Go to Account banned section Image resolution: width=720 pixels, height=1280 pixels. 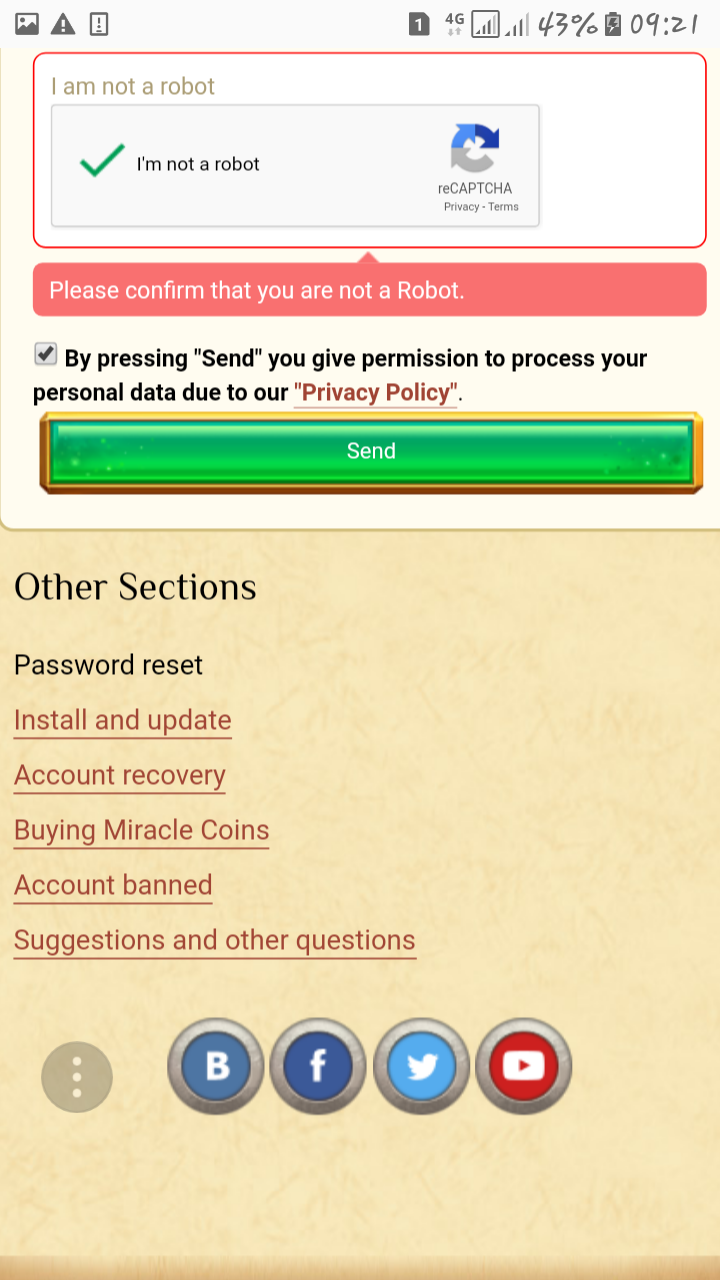tap(113, 886)
